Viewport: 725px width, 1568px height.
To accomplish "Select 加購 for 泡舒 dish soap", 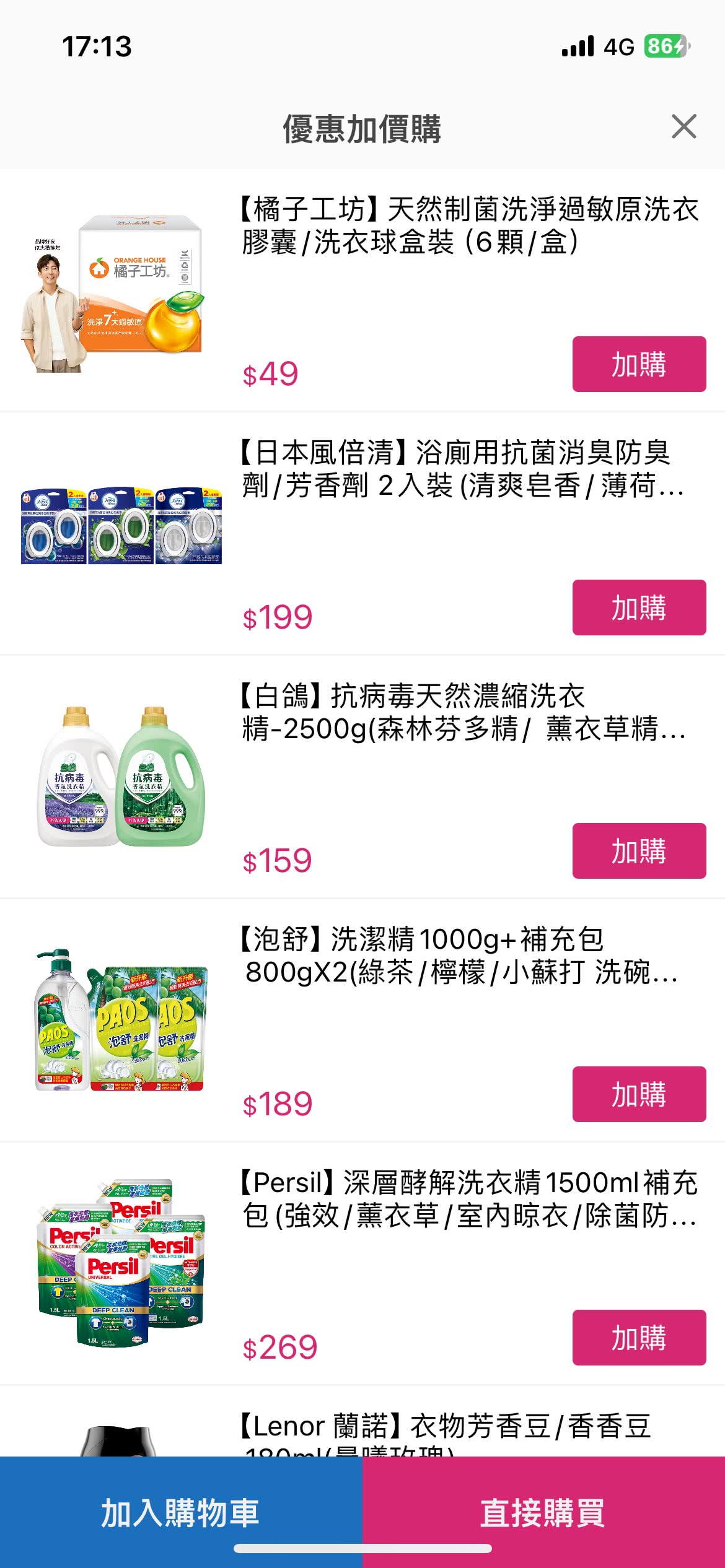I will click(639, 1094).
